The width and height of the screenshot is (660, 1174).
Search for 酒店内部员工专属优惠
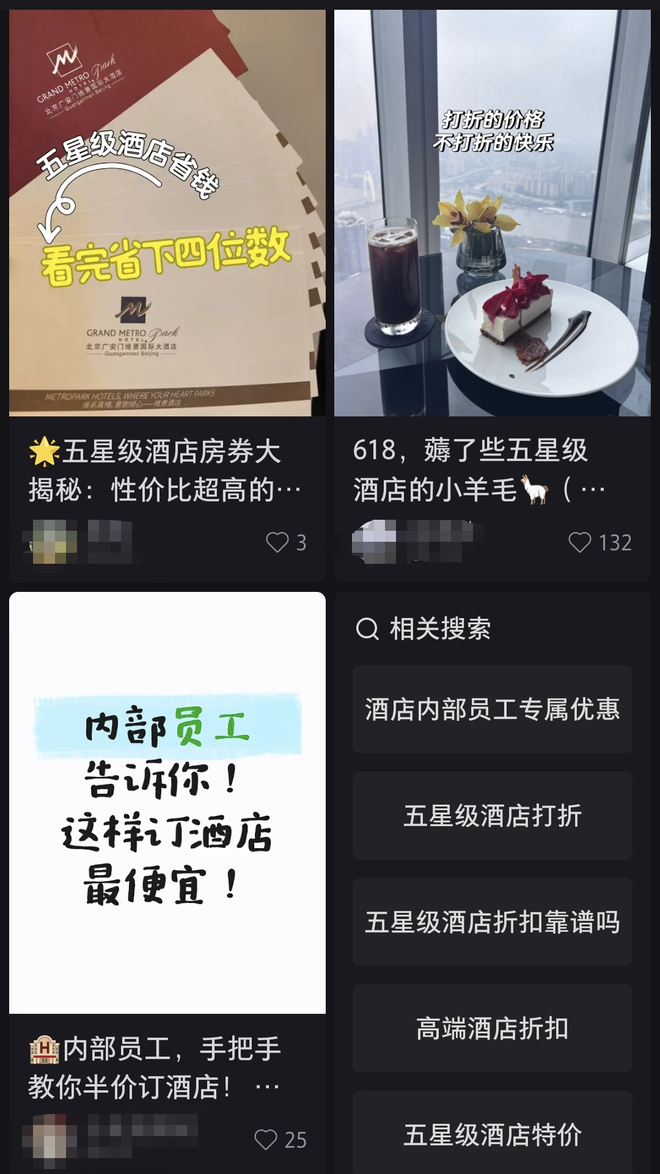(492, 709)
